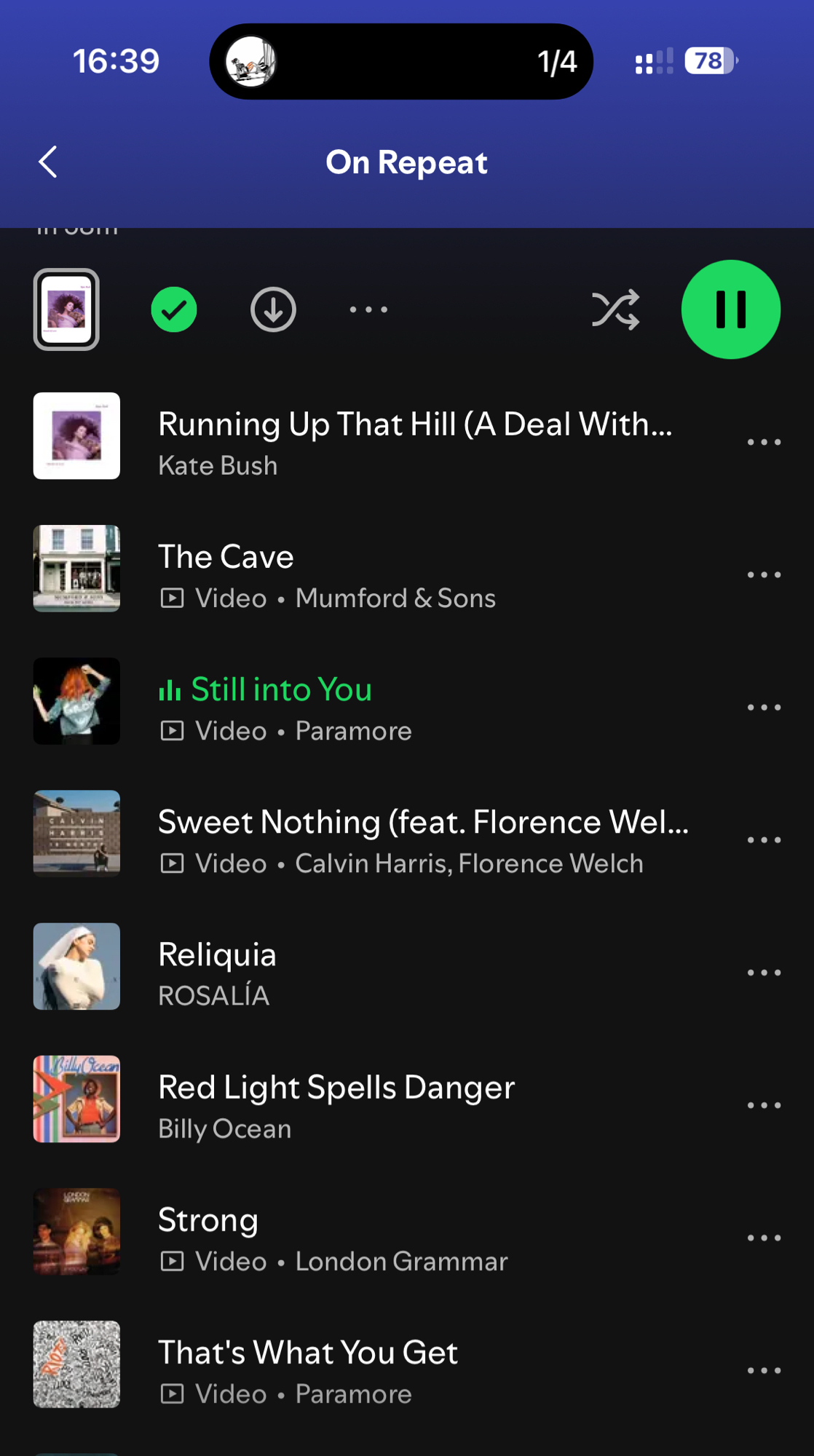The height and width of the screenshot is (1456, 814).
Task: Pause playback with the green button
Action: coord(730,309)
